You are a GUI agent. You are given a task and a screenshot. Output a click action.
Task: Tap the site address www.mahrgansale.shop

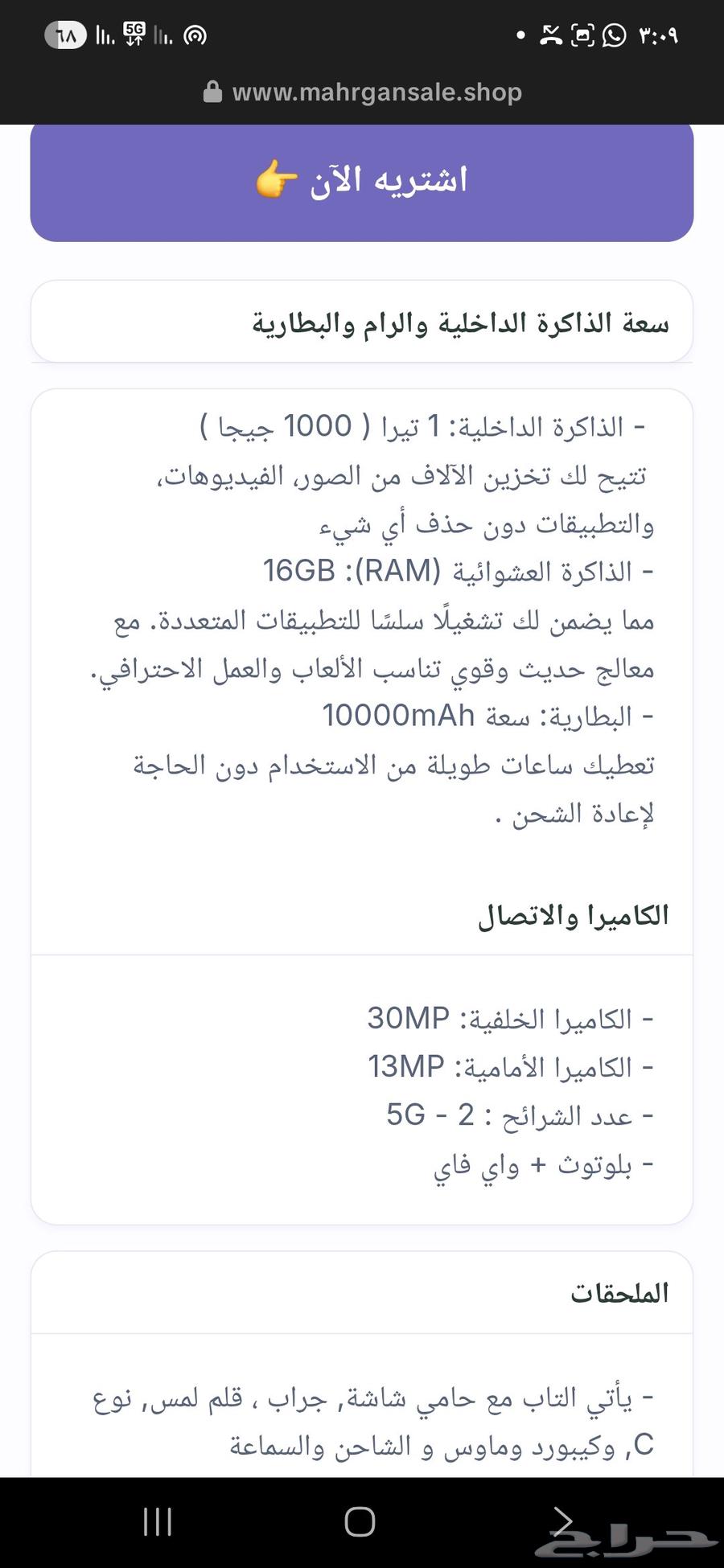376,92
